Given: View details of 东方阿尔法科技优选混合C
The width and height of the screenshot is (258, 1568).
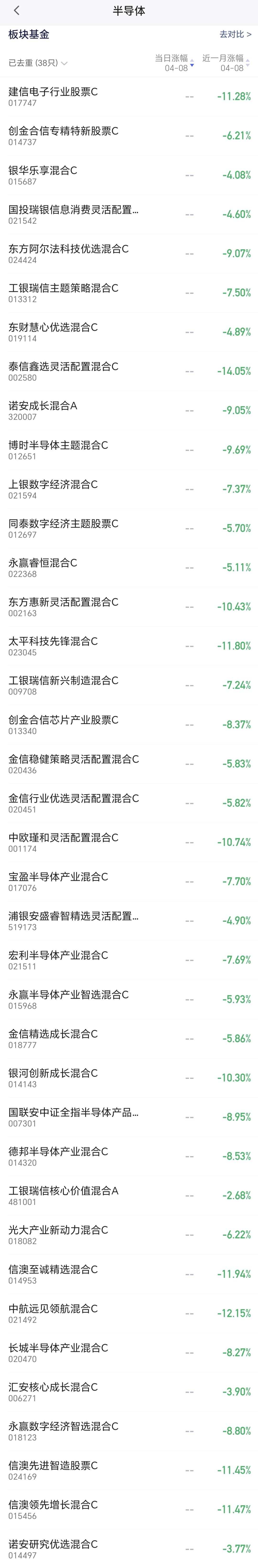Looking at the screenshot, I should click(x=129, y=254).
